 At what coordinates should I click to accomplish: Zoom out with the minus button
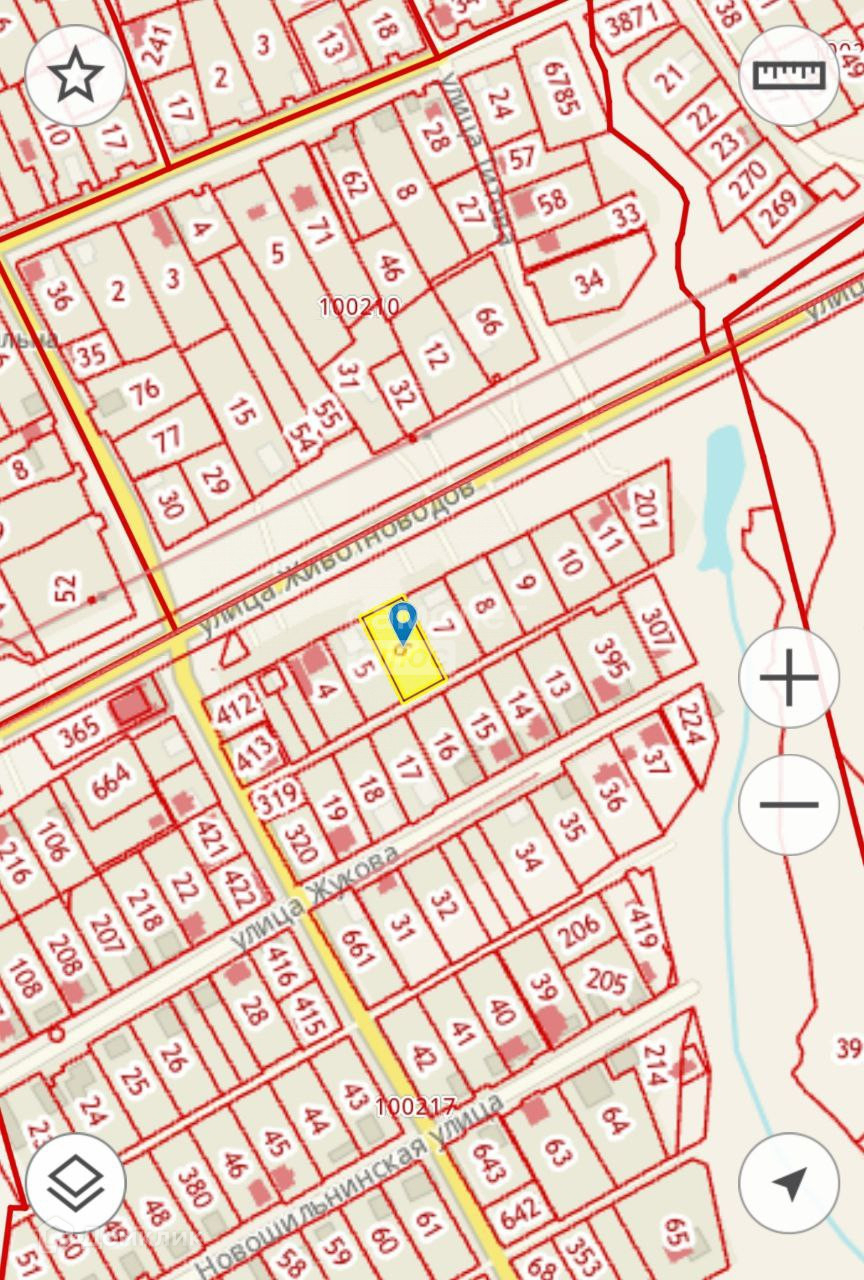[x=789, y=805]
